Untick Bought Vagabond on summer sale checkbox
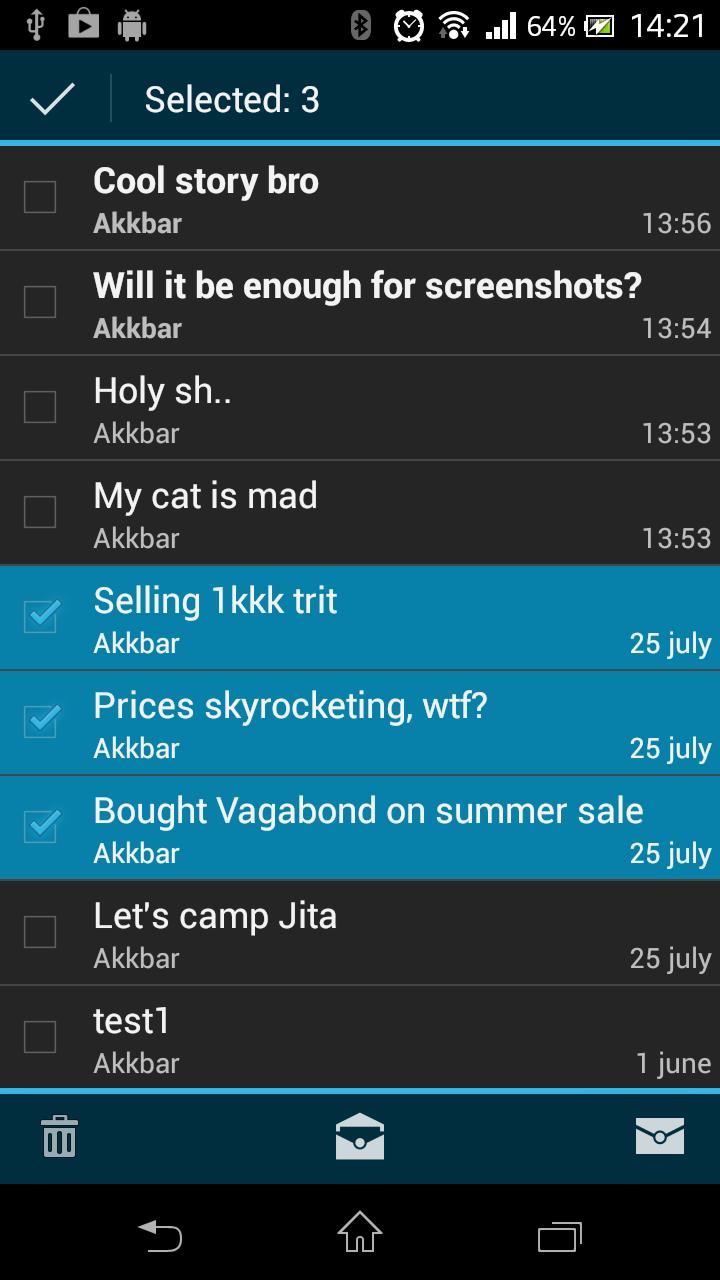The height and width of the screenshot is (1280, 720). (x=40, y=827)
